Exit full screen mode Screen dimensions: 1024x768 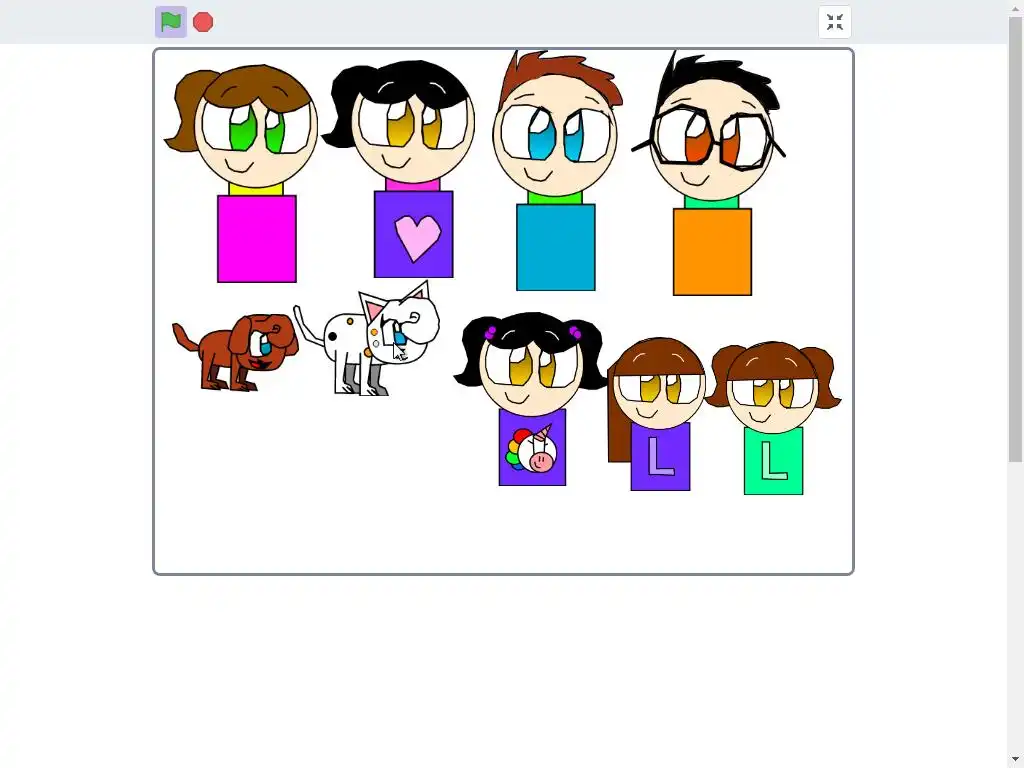pos(835,22)
